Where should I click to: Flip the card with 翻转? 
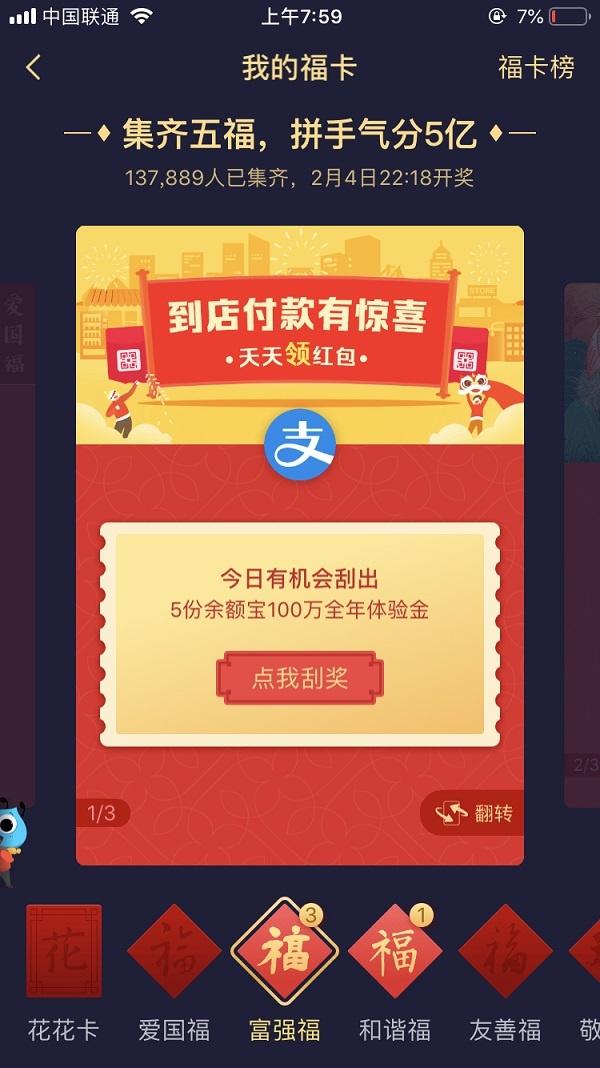[472, 813]
